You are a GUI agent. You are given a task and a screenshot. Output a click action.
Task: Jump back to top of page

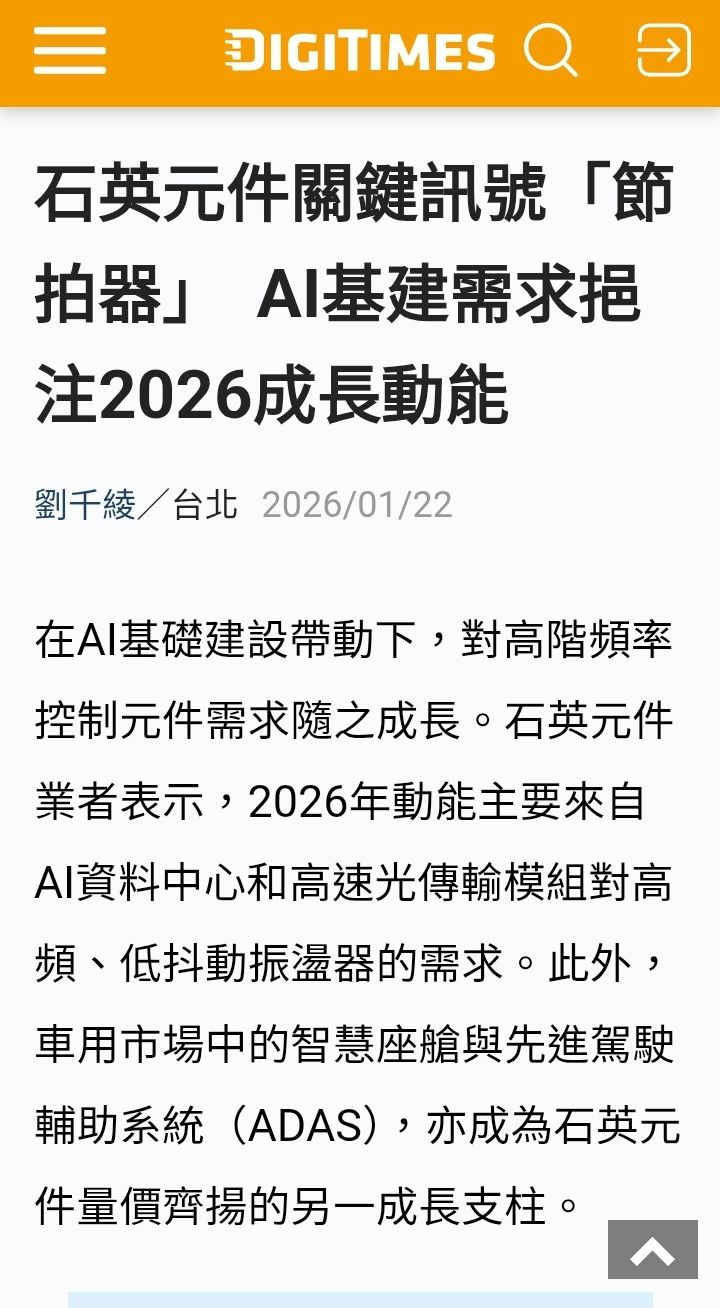click(x=652, y=1249)
